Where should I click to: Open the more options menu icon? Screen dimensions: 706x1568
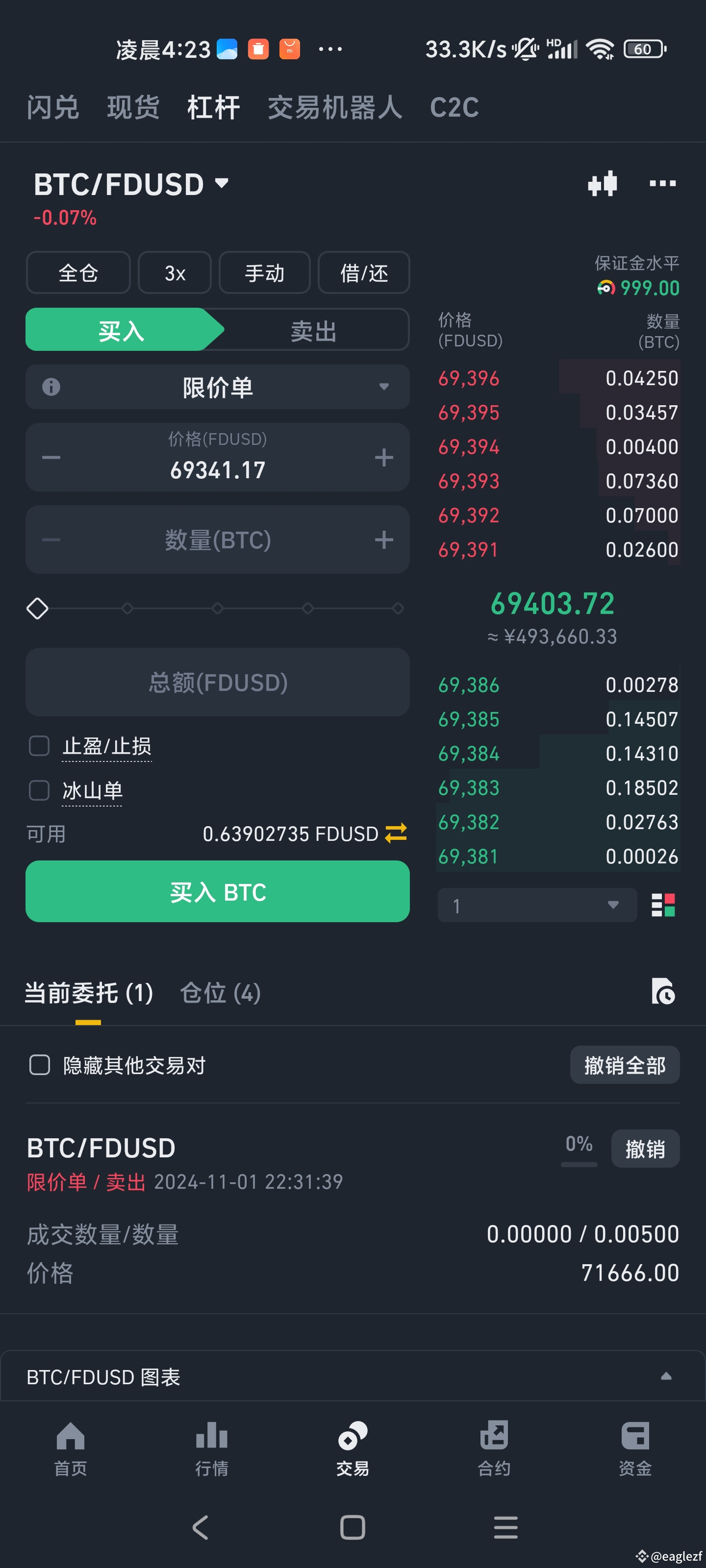[663, 183]
